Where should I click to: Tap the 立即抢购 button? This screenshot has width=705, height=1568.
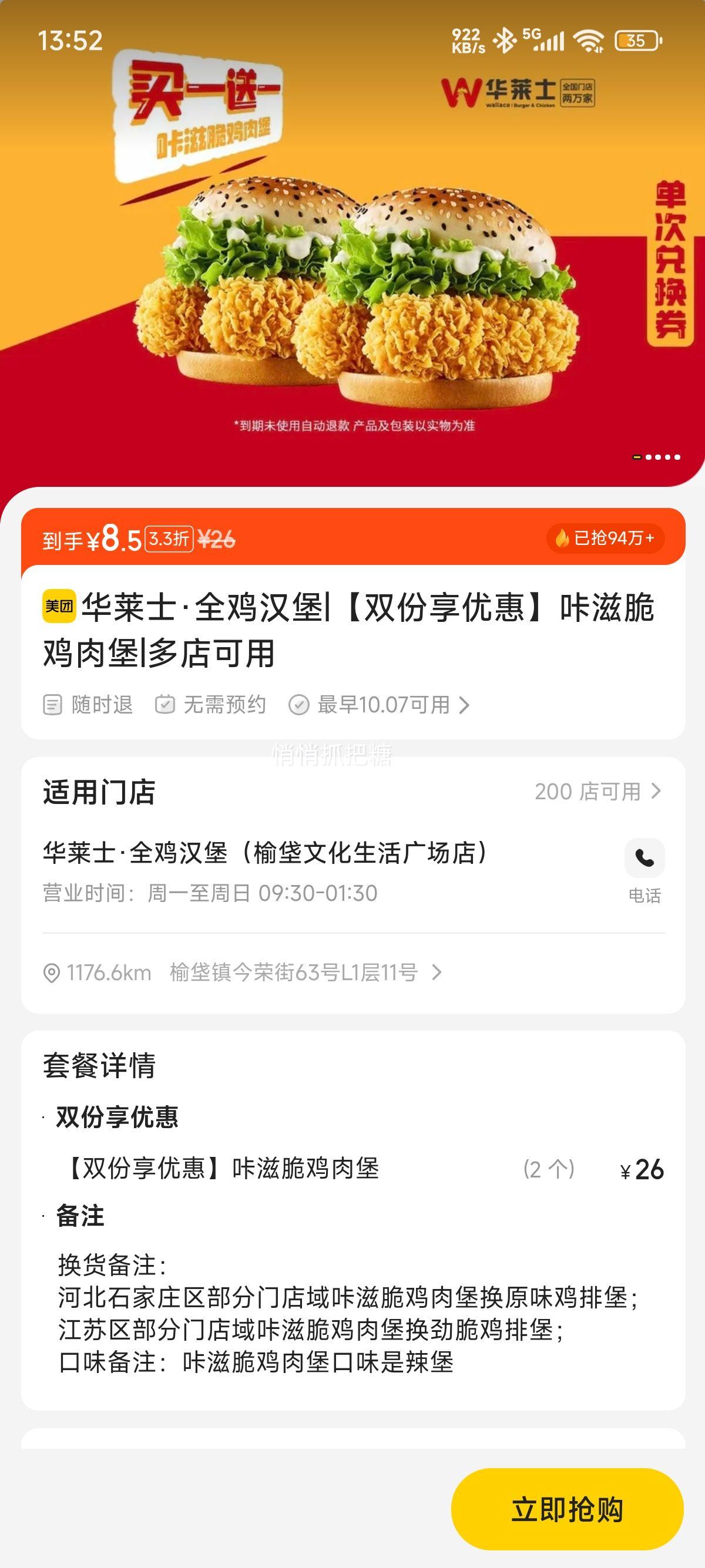point(567,1509)
